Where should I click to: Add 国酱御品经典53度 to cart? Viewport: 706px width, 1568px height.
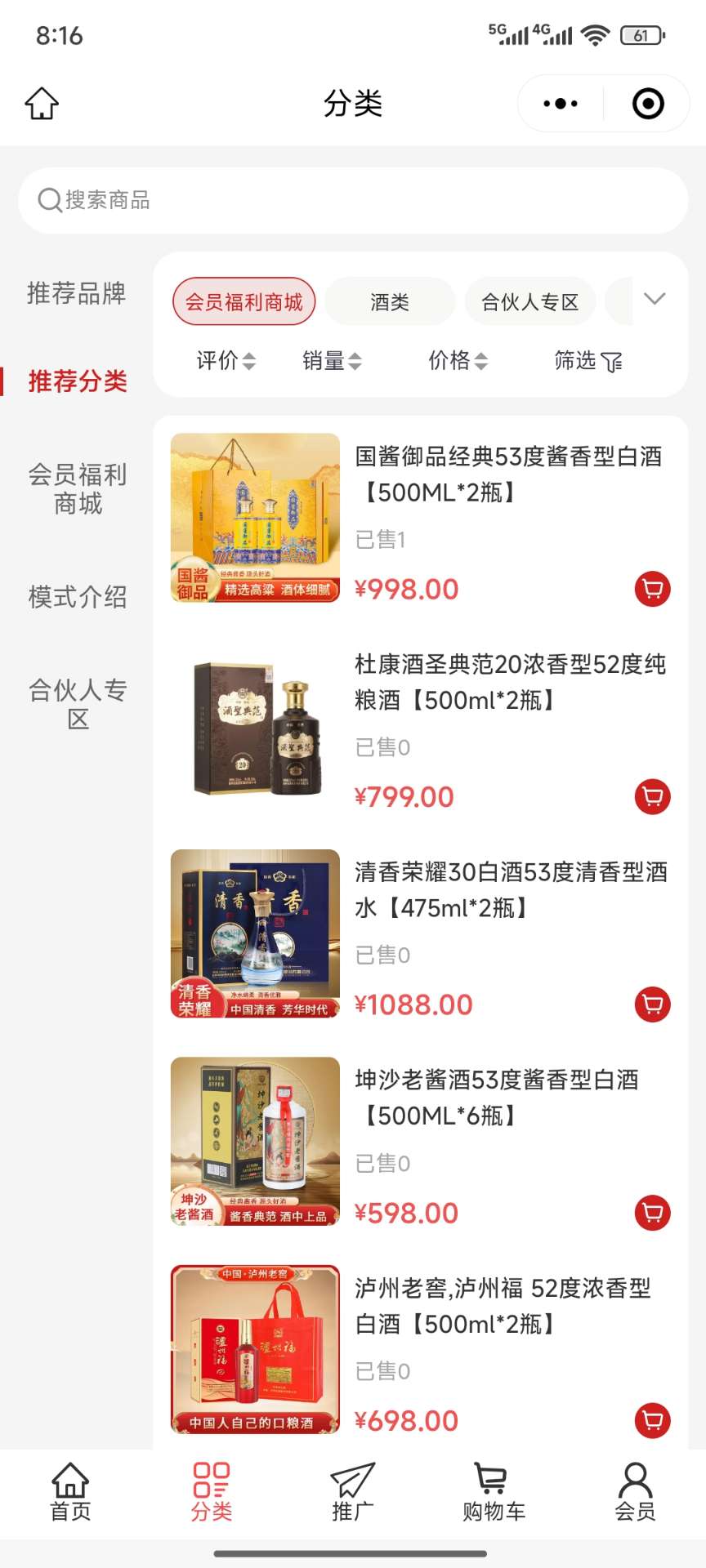652,589
